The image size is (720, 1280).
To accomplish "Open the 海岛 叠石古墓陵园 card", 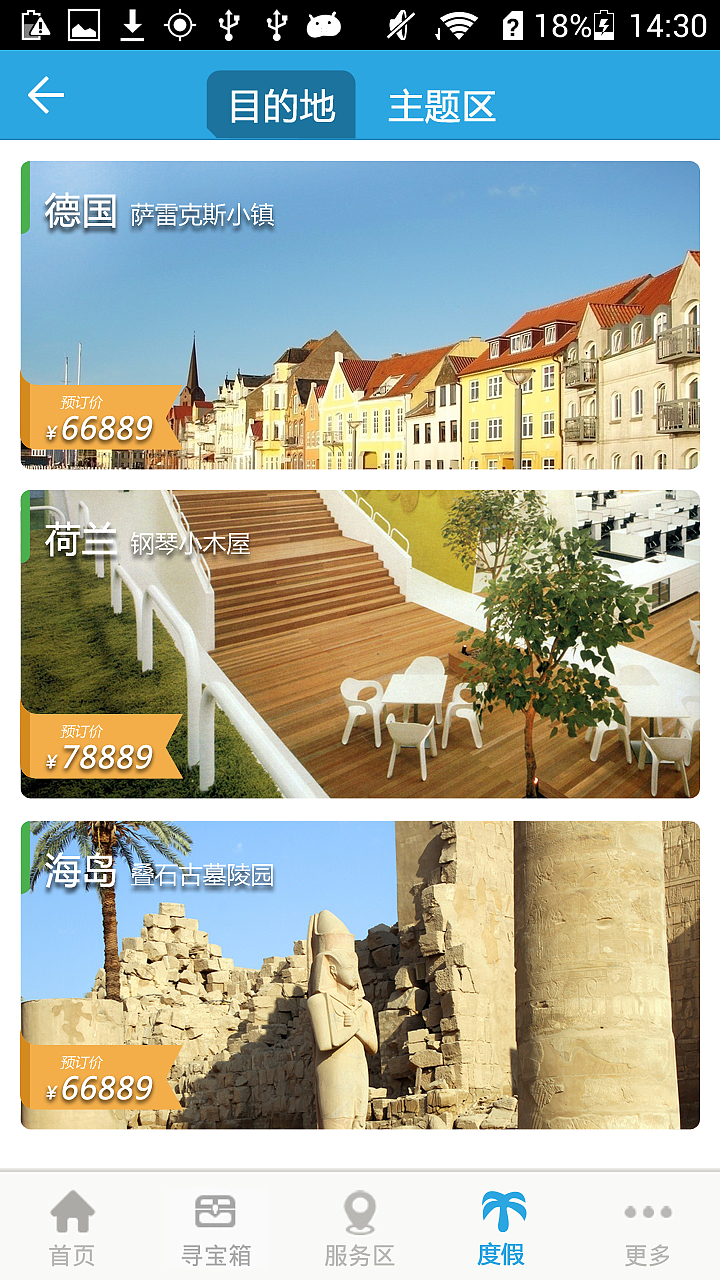I will [360, 975].
